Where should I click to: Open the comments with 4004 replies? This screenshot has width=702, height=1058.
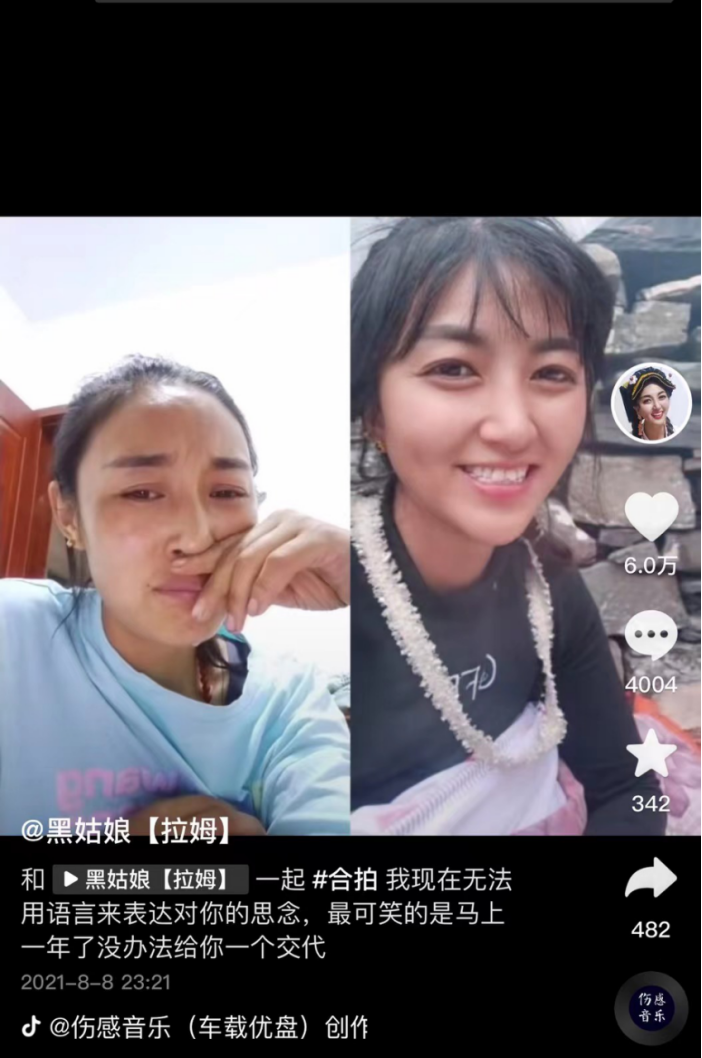651,636
